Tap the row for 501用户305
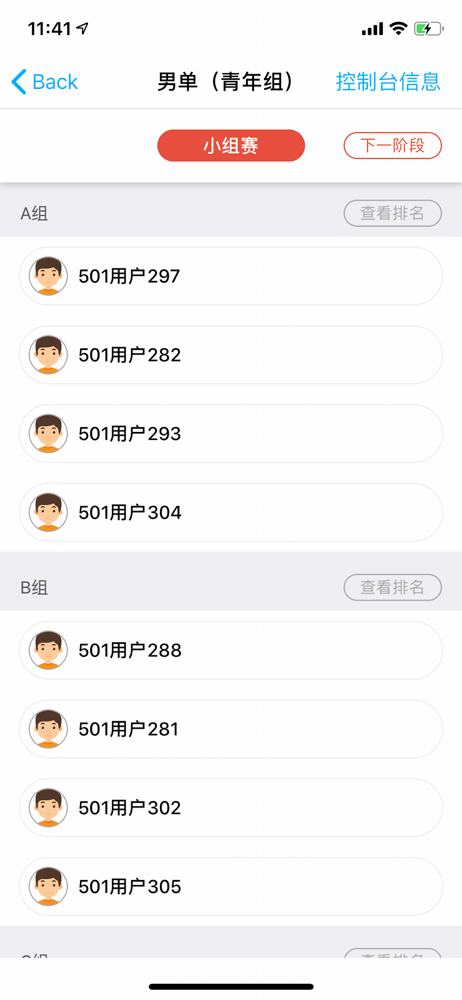This screenshot has width=462, height=1000. pos(231,886)
